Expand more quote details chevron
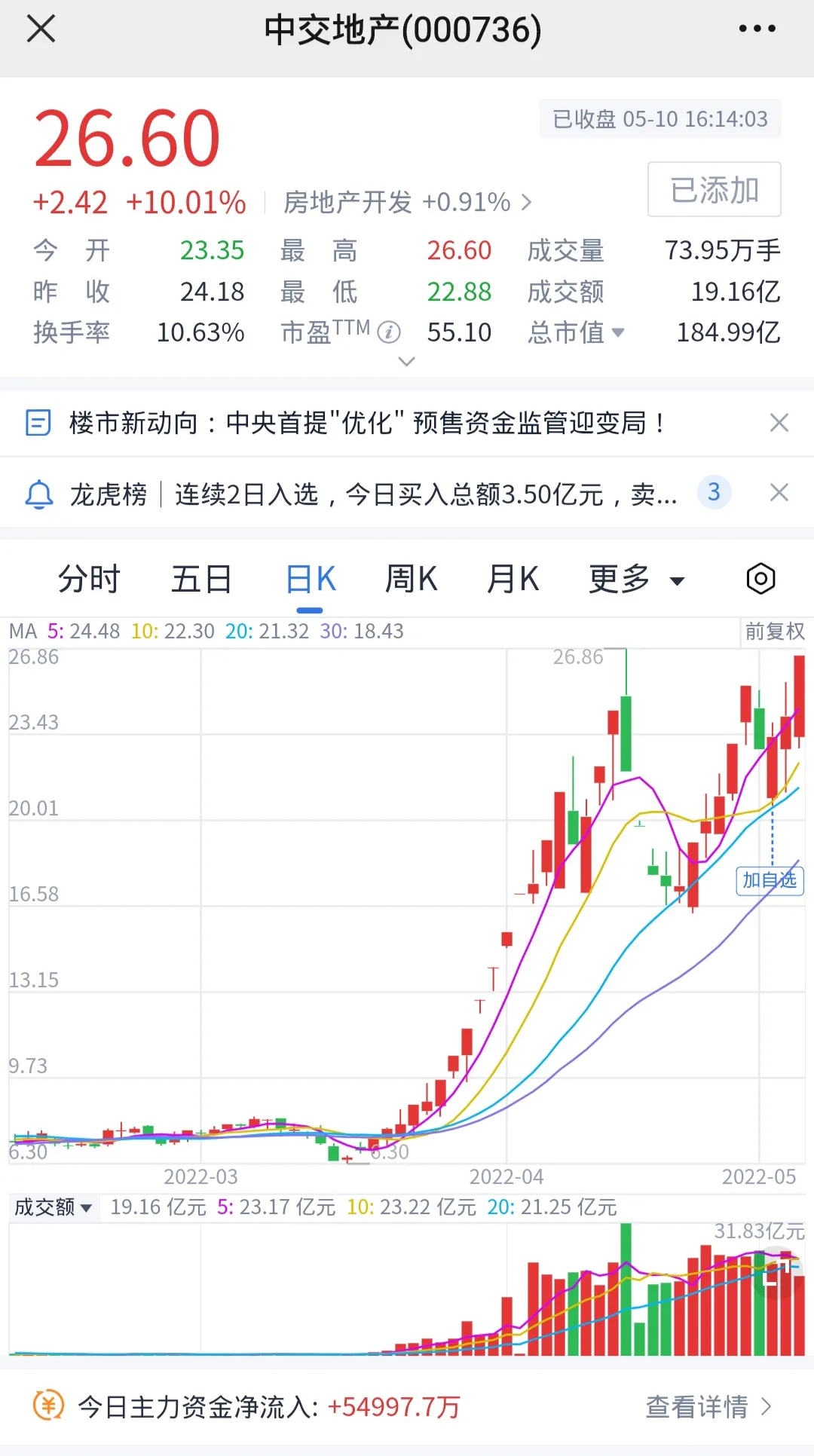 [406, 362]
